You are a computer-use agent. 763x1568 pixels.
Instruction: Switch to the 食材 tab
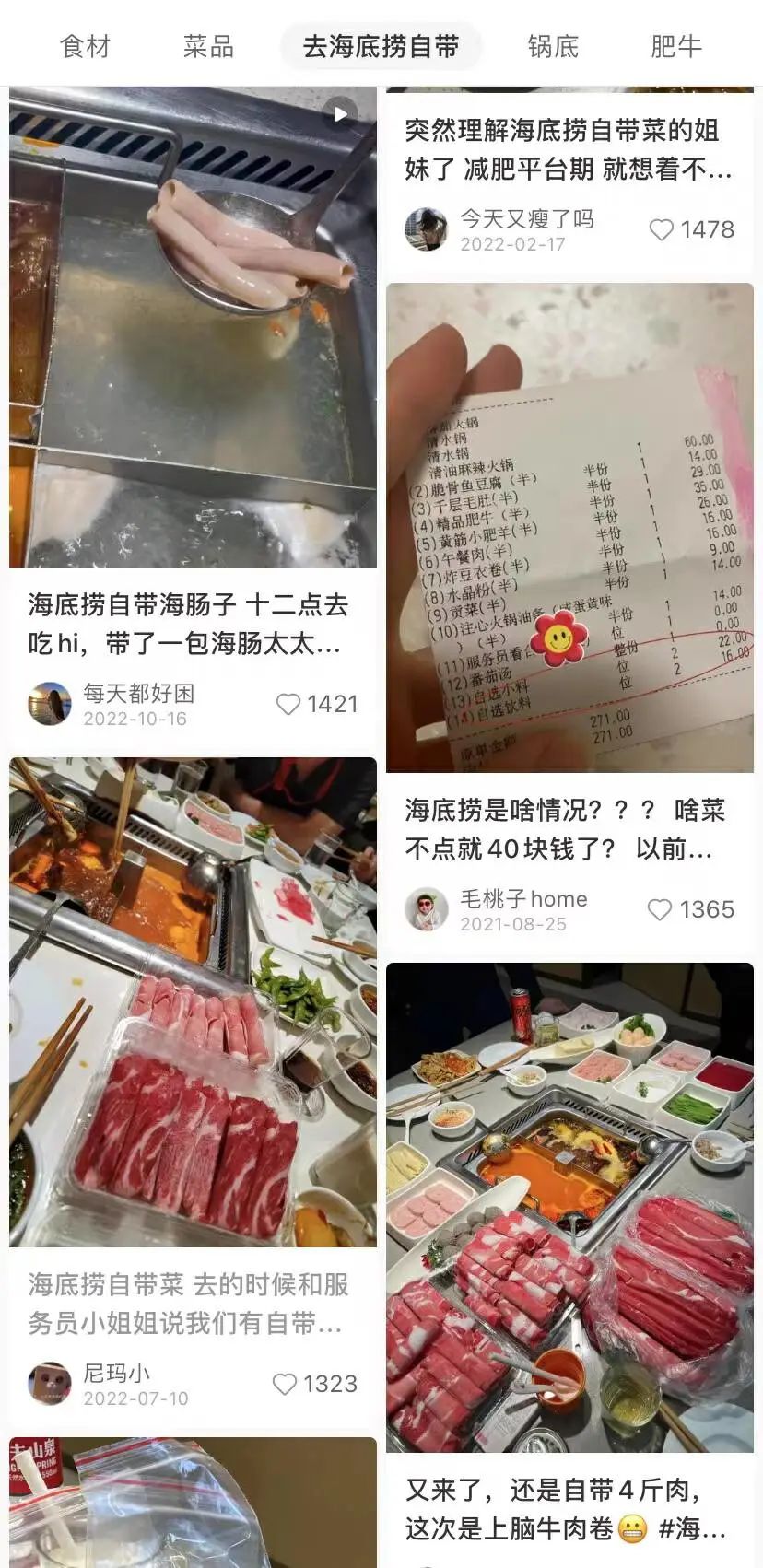point(85,46)
